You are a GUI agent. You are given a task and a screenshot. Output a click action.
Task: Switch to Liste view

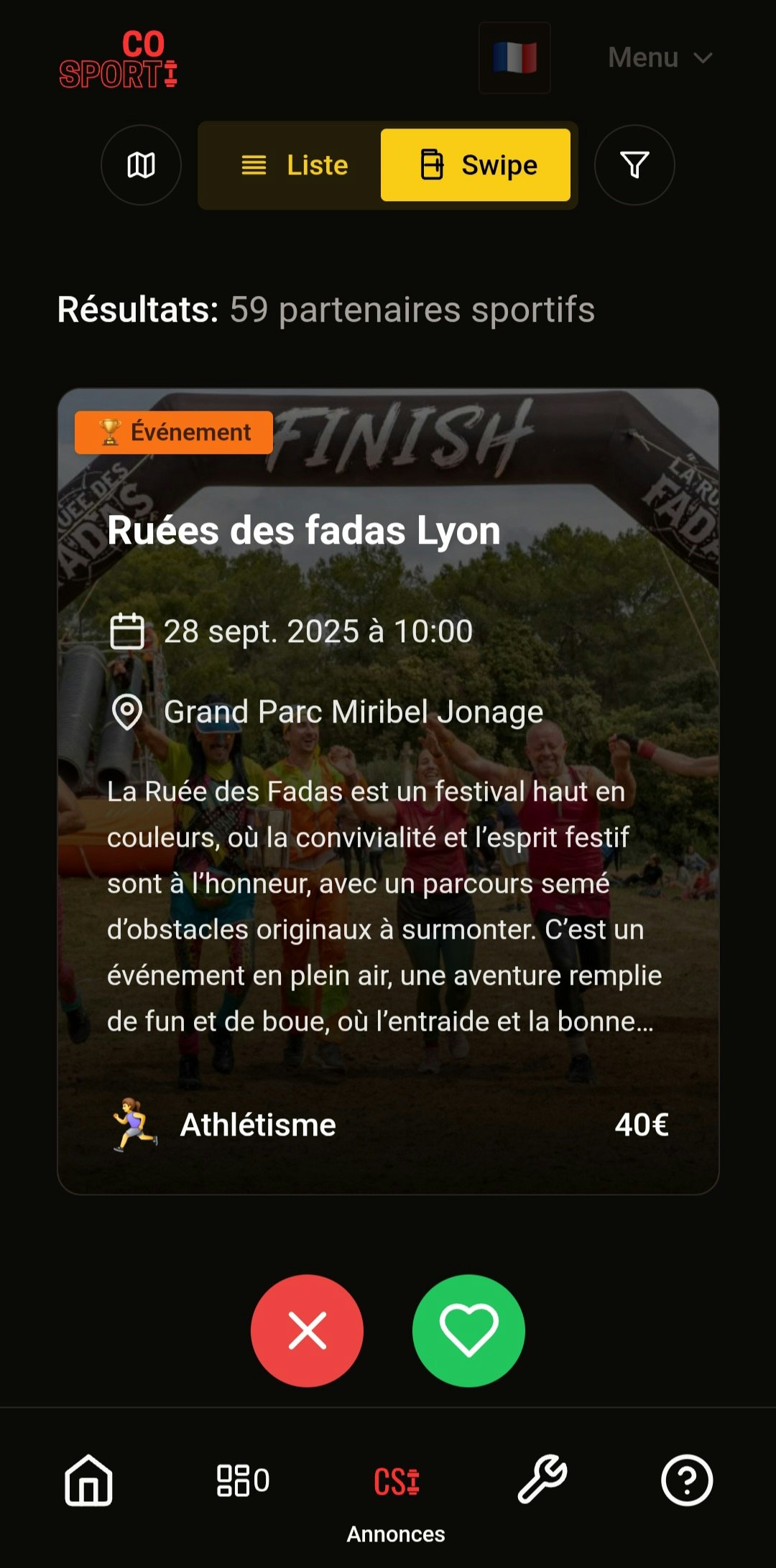pos(295,165)
